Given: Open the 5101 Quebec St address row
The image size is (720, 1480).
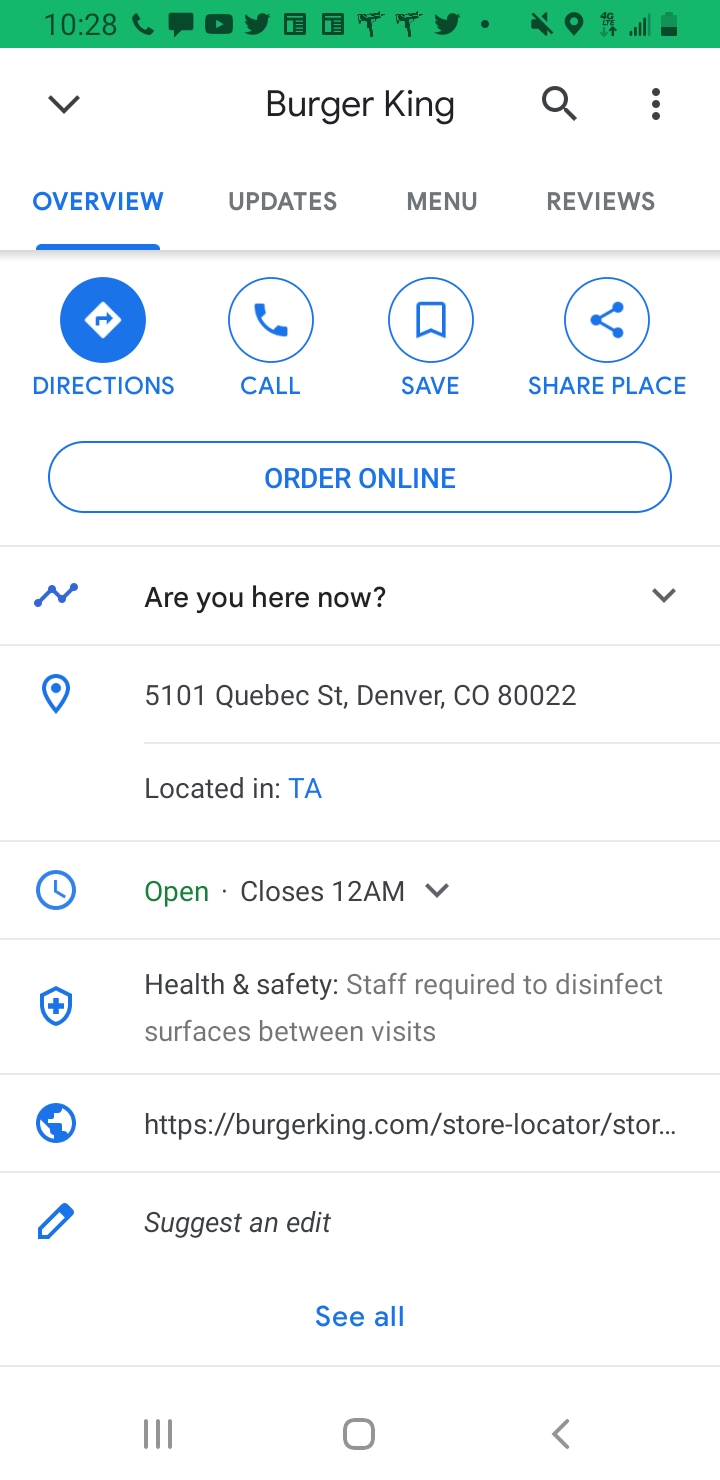Looking at the screenshot, I should [360, 695].
